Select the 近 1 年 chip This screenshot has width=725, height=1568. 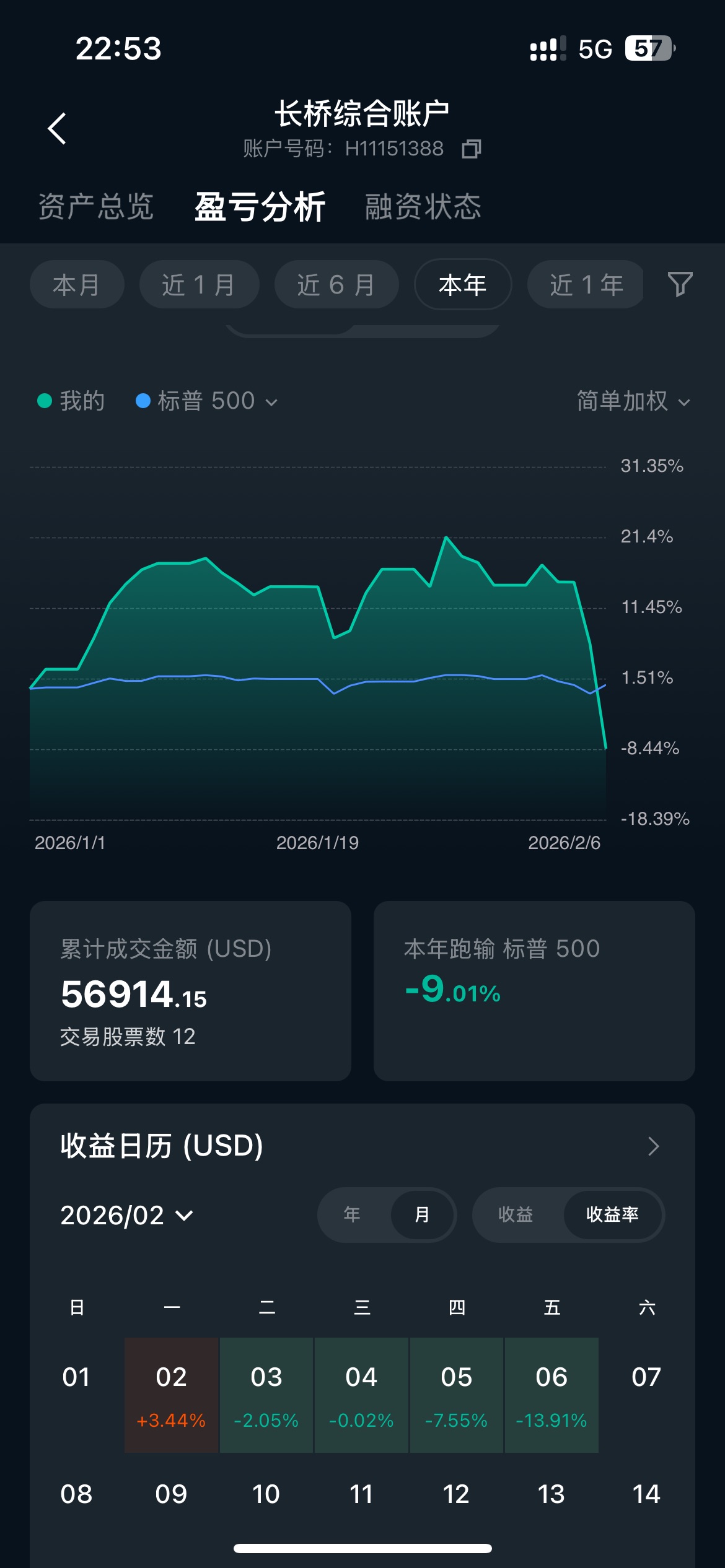click(x=586, y=285)
